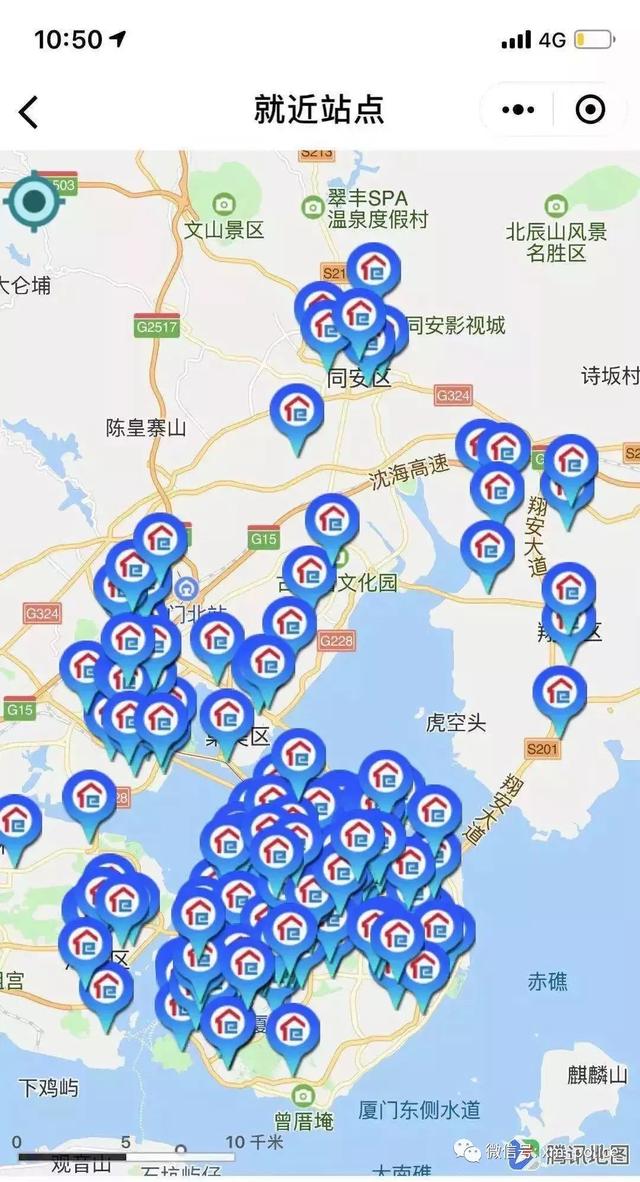Open the mini program three-dot menu
Screen dimensions: 640x1182
pos(518,110)
